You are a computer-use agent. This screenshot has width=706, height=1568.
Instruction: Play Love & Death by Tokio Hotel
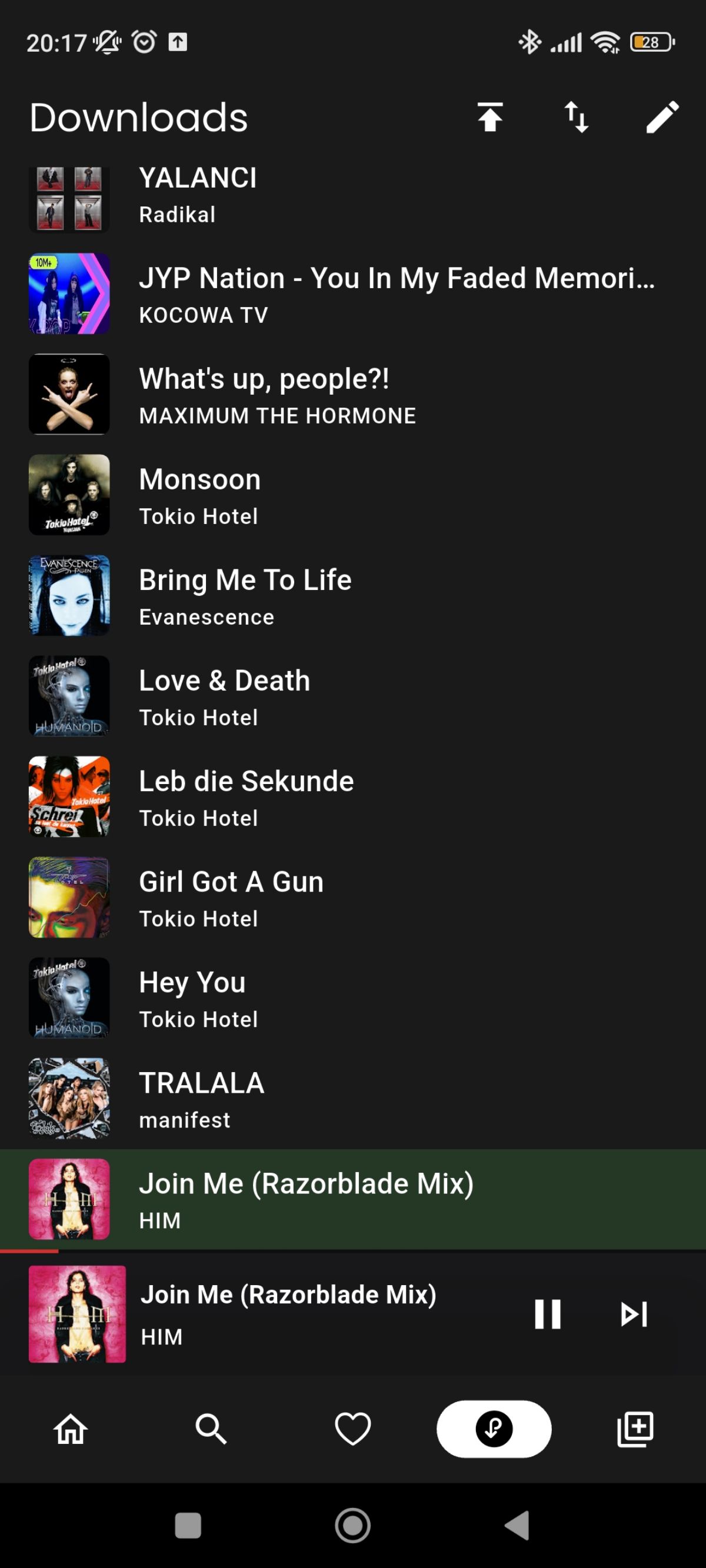(352, 696)
